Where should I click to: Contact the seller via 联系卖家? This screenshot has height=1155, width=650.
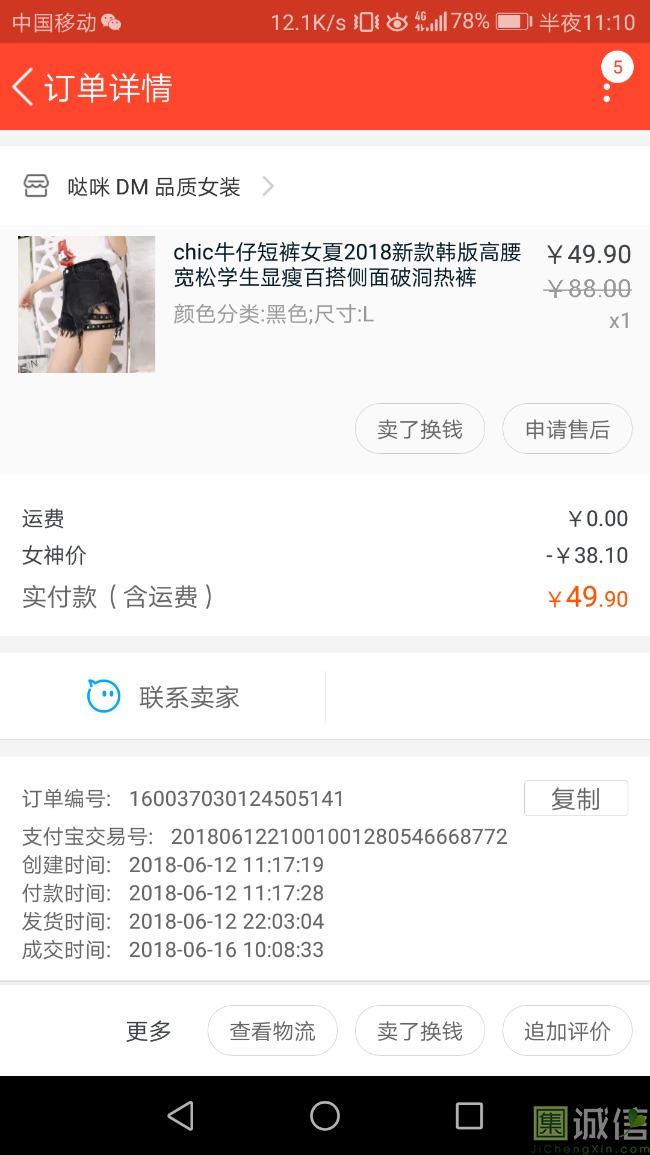click(x=163, y=696)
